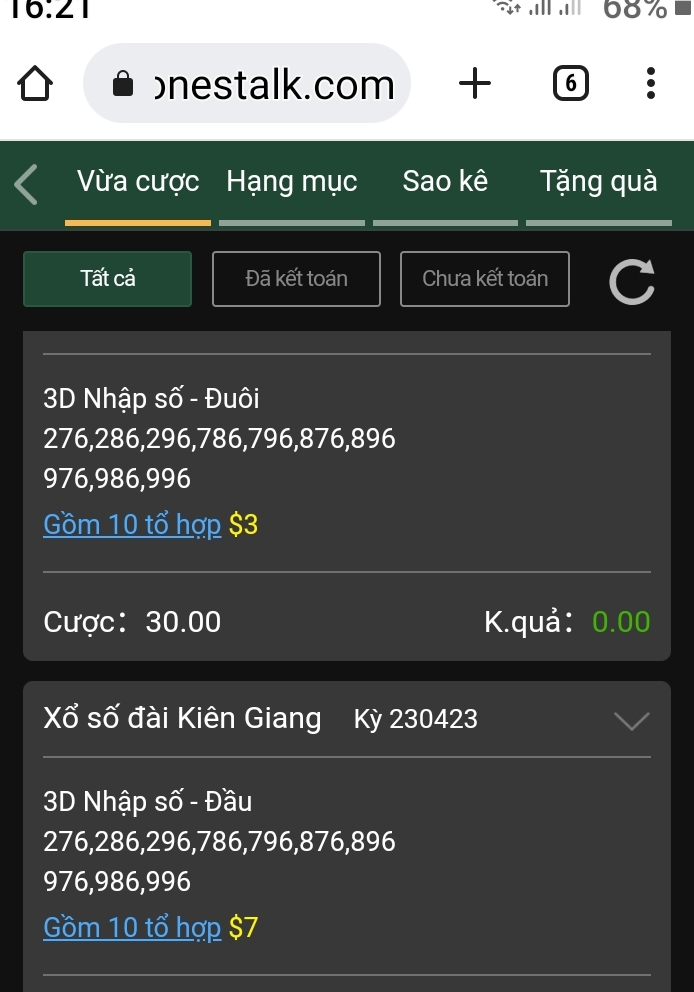Show Chưa kết toán bets
The image size is (694, 992).
pos(484,279)
